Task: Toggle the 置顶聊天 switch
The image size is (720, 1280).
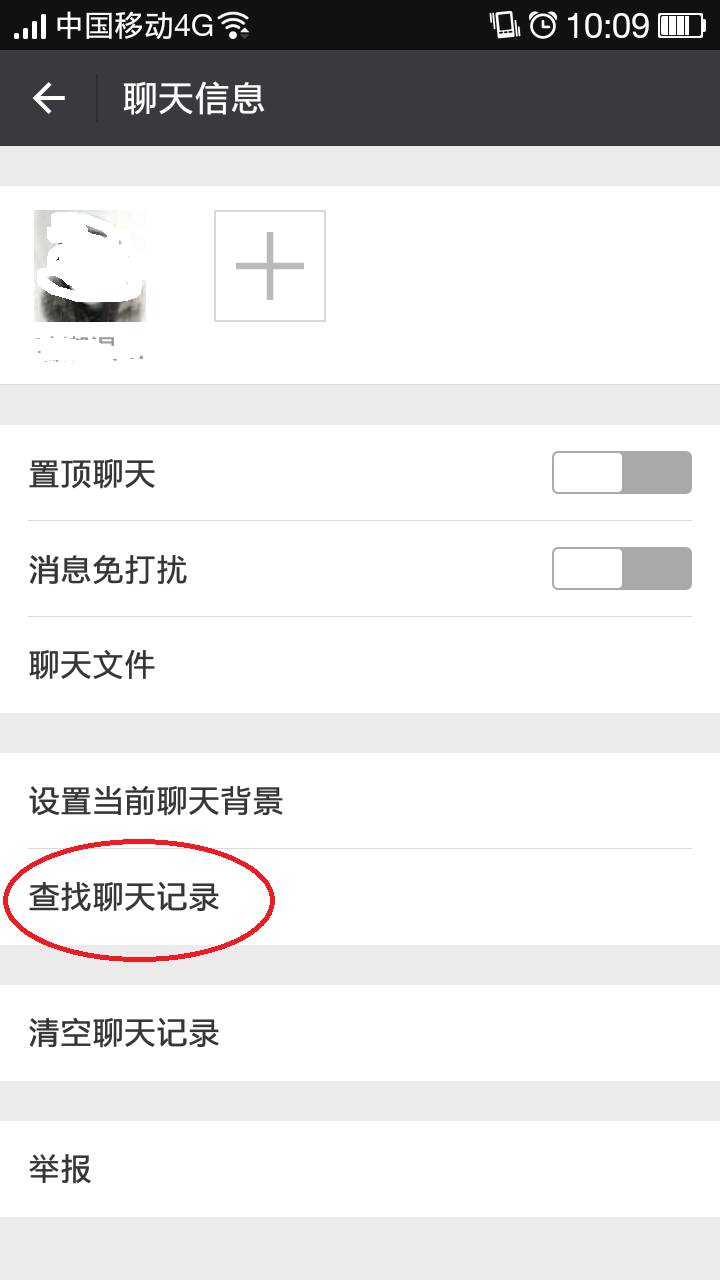Action: (x=621, y=472)
